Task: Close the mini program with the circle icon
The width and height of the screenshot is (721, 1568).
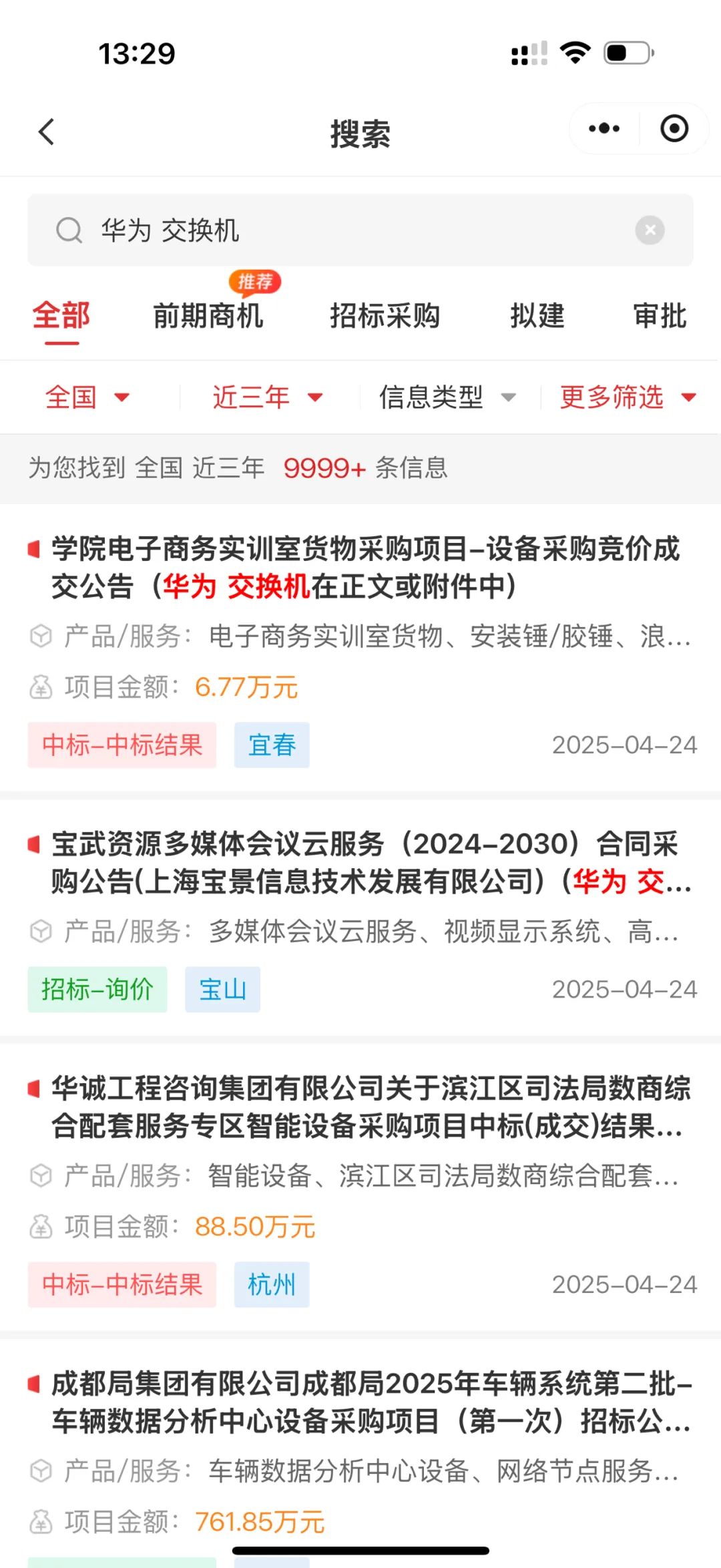Action: (x=674, y=128)
